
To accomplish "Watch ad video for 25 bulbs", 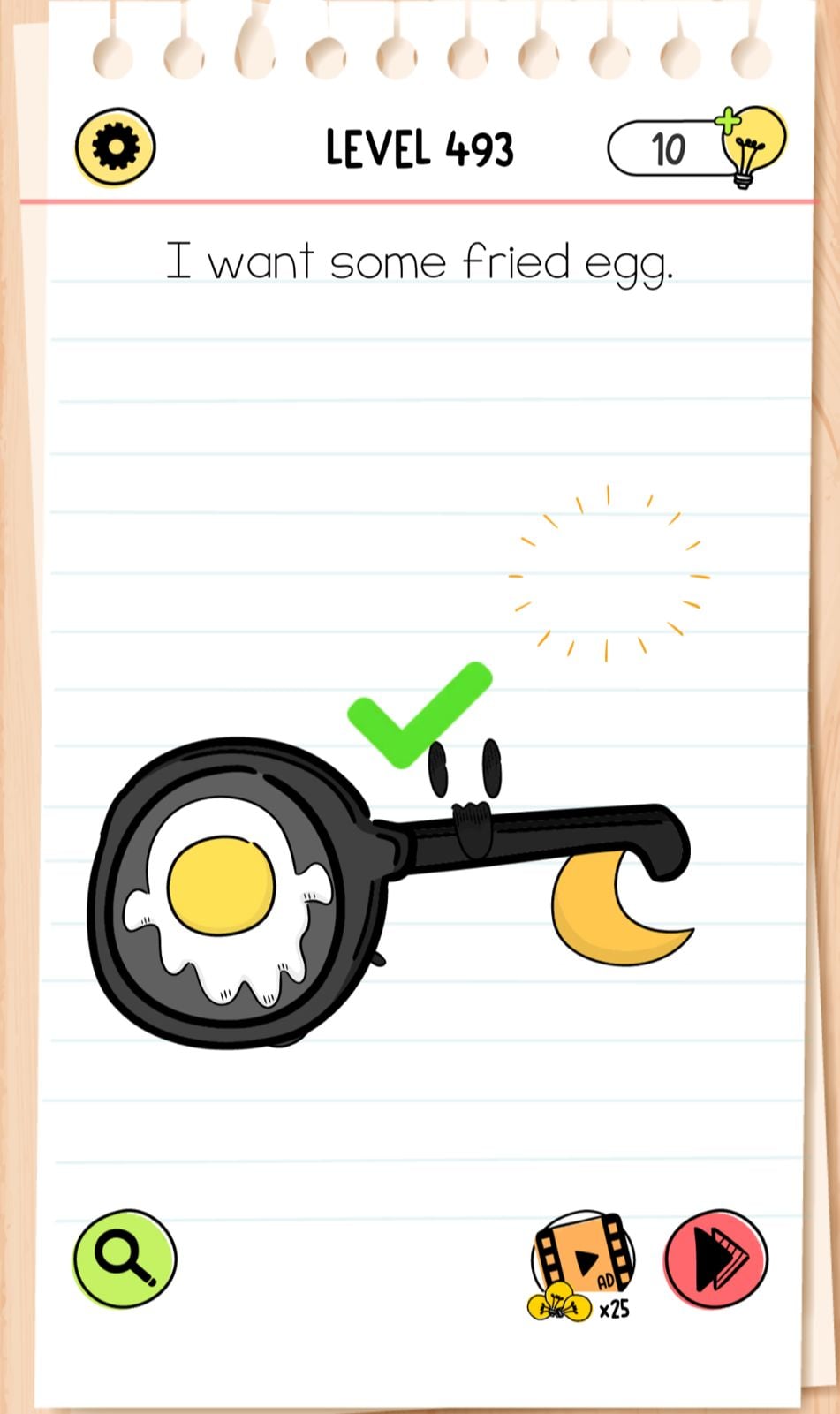I will coord(583,1263).
